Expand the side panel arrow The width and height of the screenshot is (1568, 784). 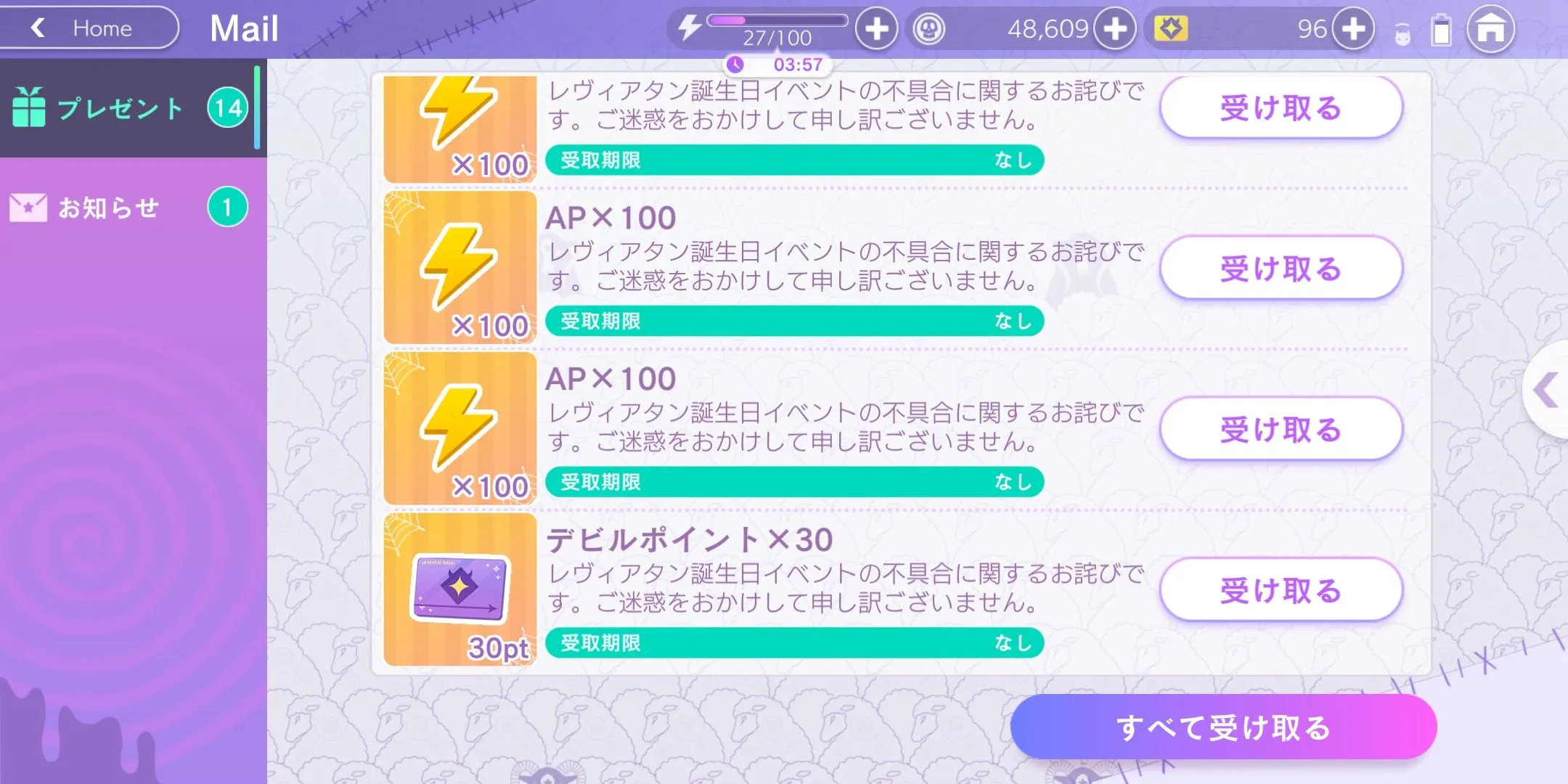1546,391
